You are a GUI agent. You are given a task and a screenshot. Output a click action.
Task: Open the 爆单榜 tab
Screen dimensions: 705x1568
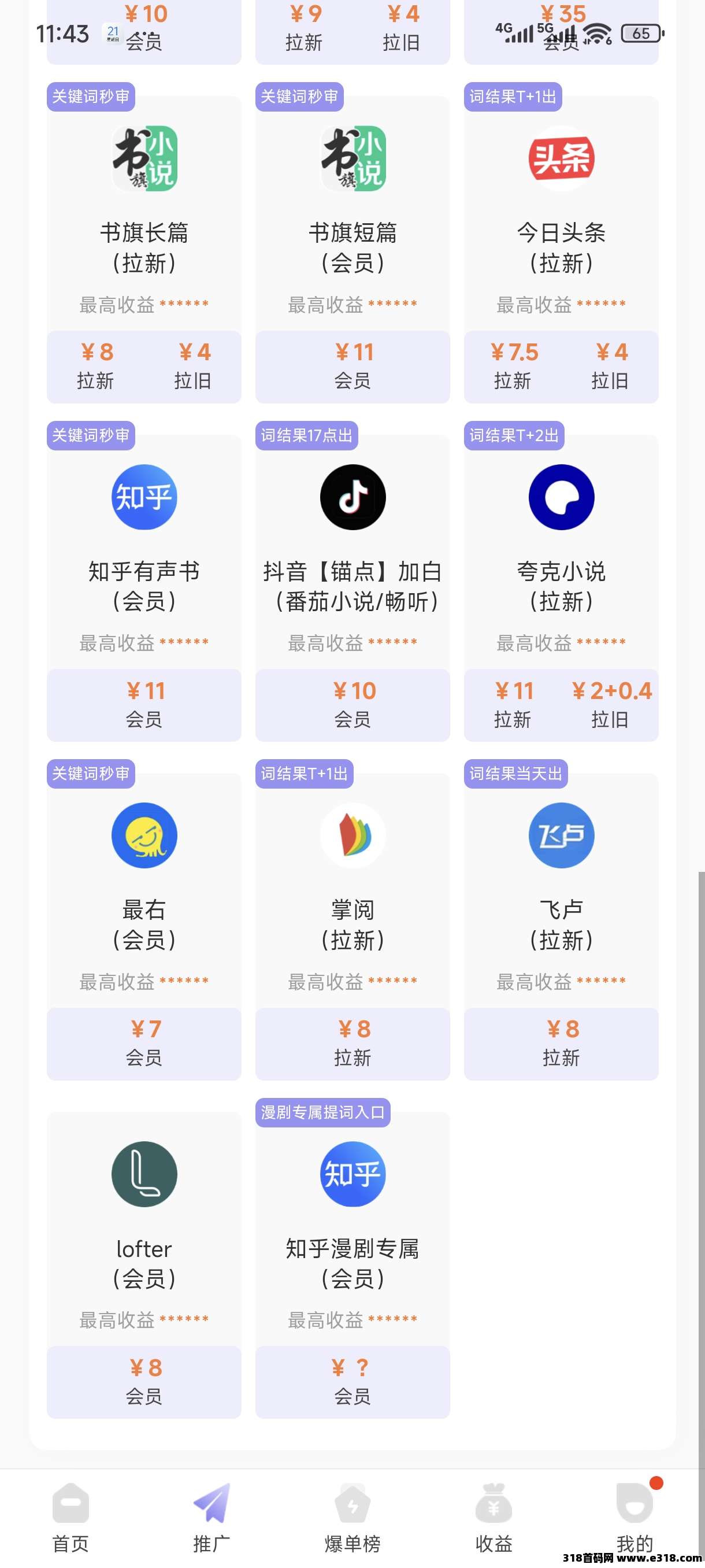pyautogui.click(x=353, y=1518)
